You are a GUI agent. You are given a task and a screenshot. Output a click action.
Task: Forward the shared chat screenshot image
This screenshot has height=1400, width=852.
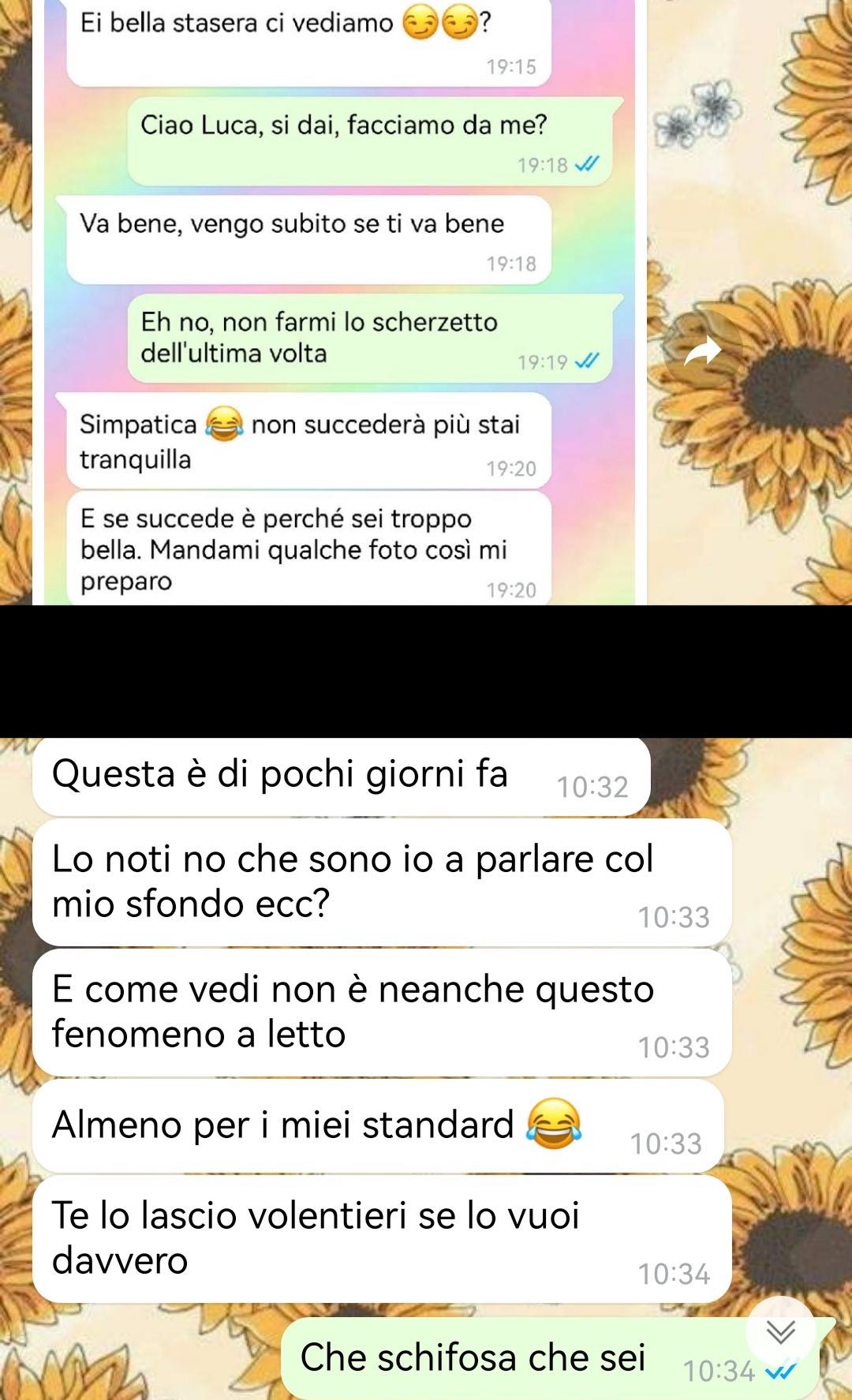702,351
